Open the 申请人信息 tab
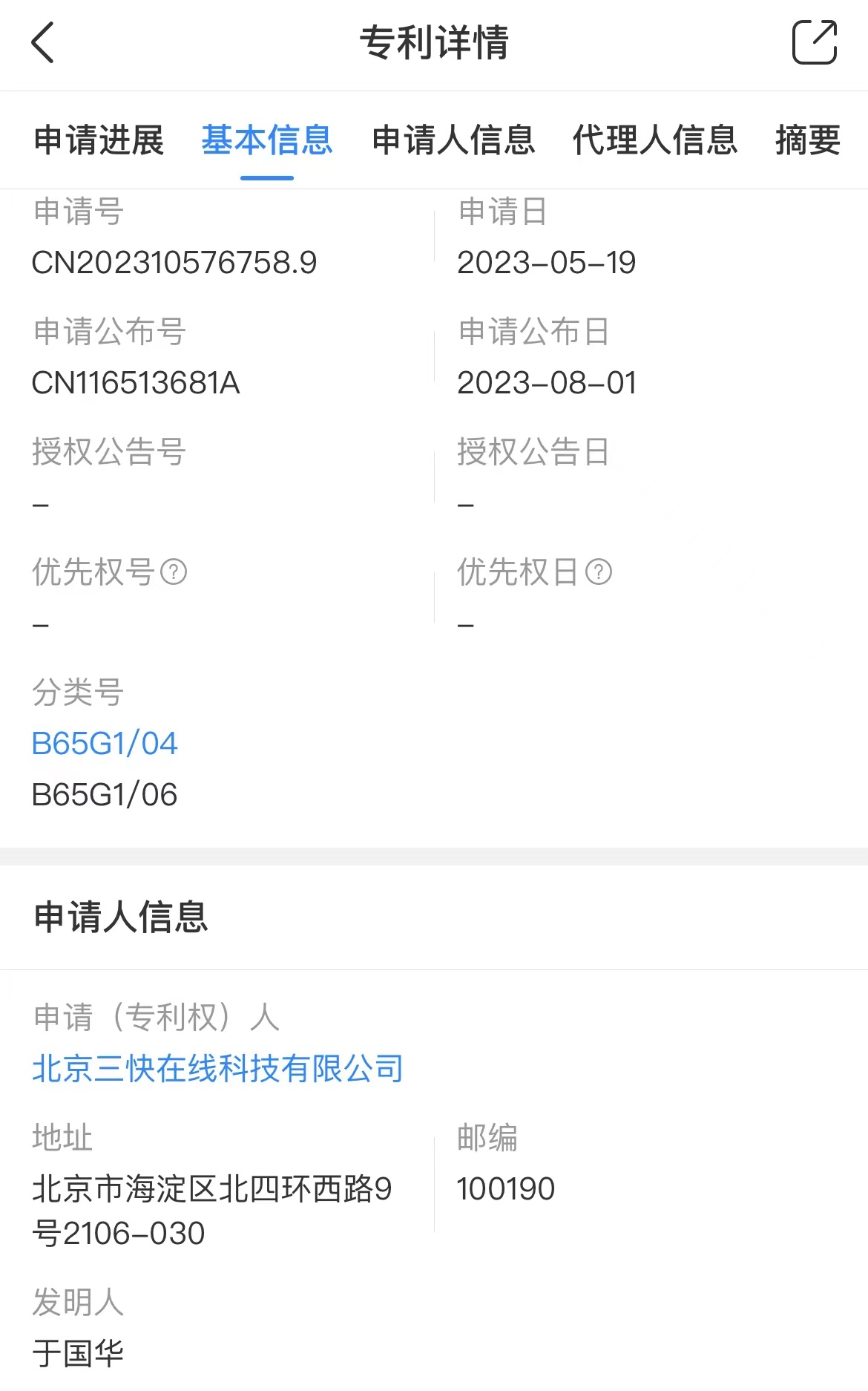Viewport: 868px width, 1391px height. point(453,140)
